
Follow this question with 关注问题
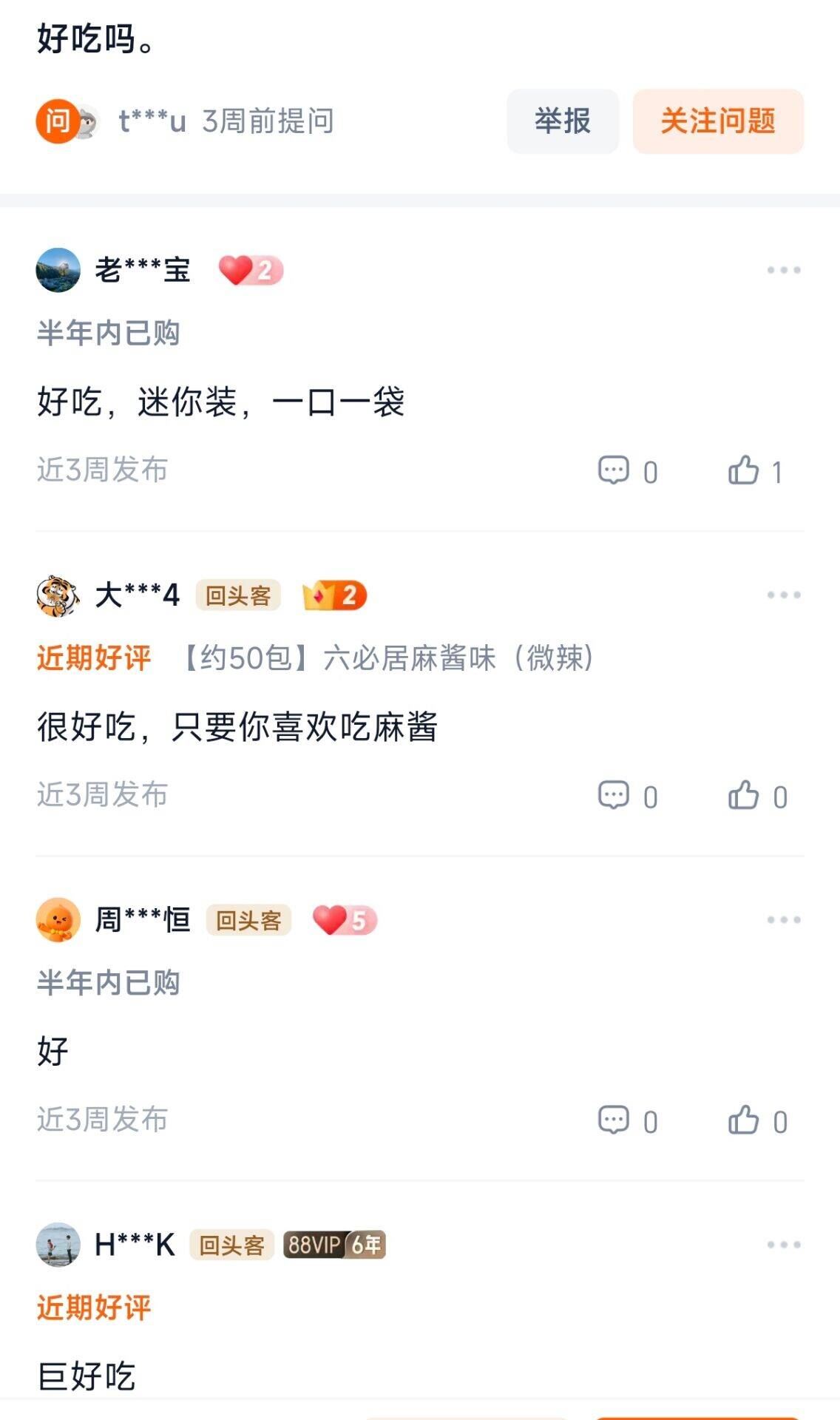[x=717, y=121]
